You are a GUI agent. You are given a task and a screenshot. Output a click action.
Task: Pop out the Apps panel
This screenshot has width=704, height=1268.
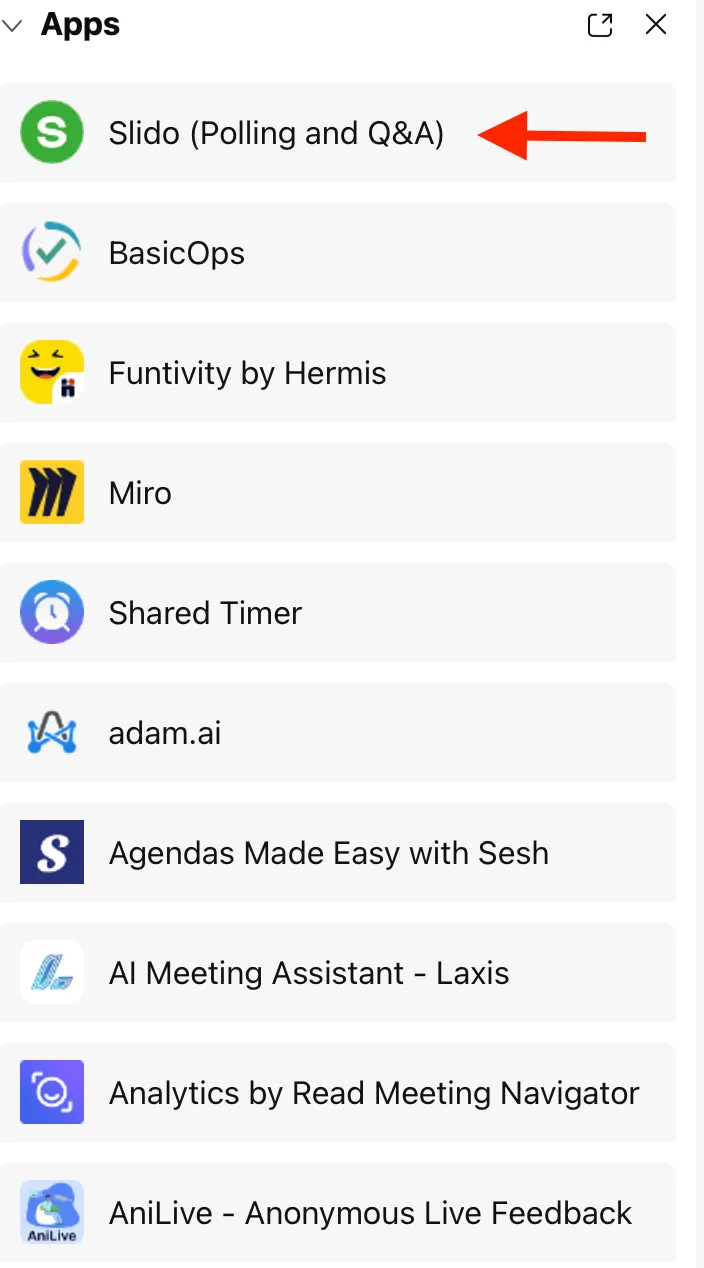600,26
